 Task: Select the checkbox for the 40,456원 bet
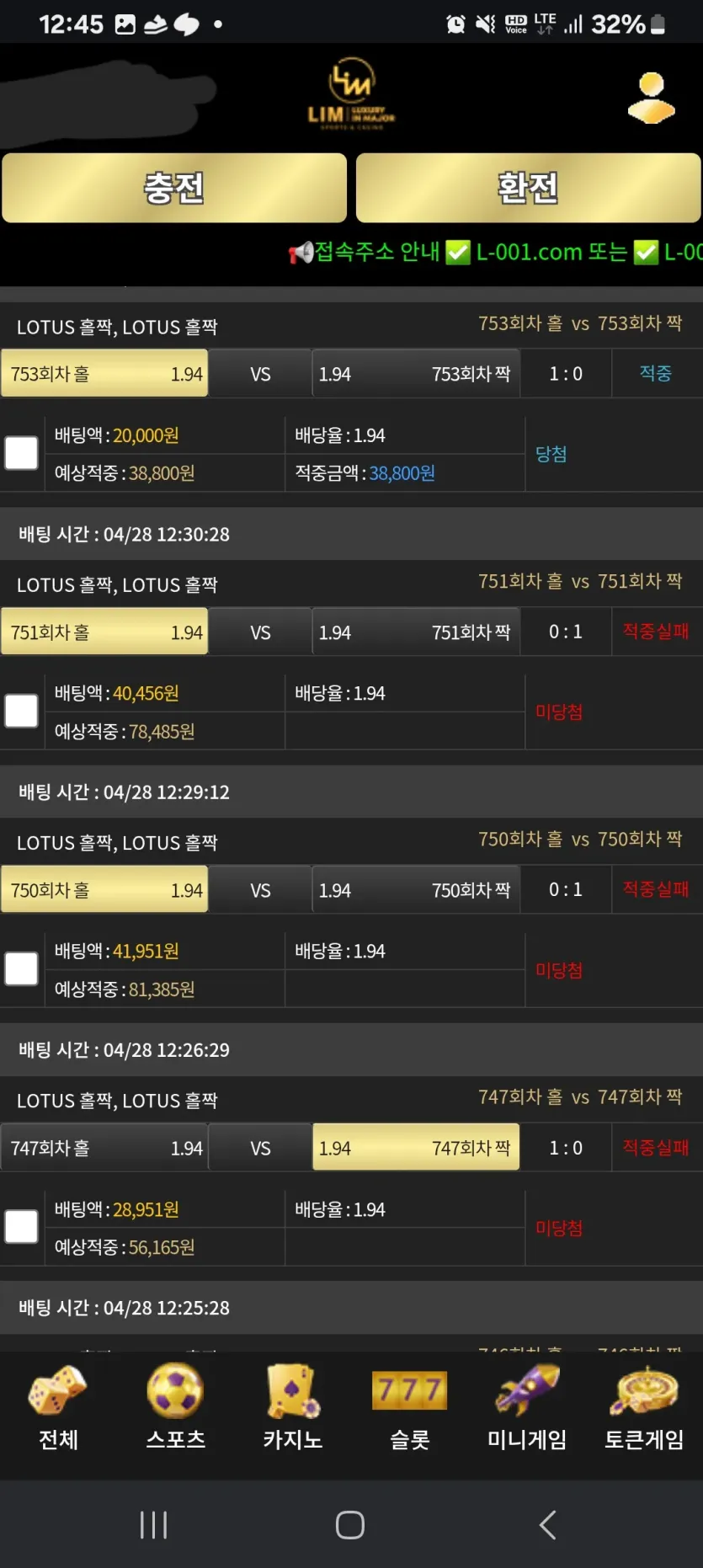tap(21, 711)
